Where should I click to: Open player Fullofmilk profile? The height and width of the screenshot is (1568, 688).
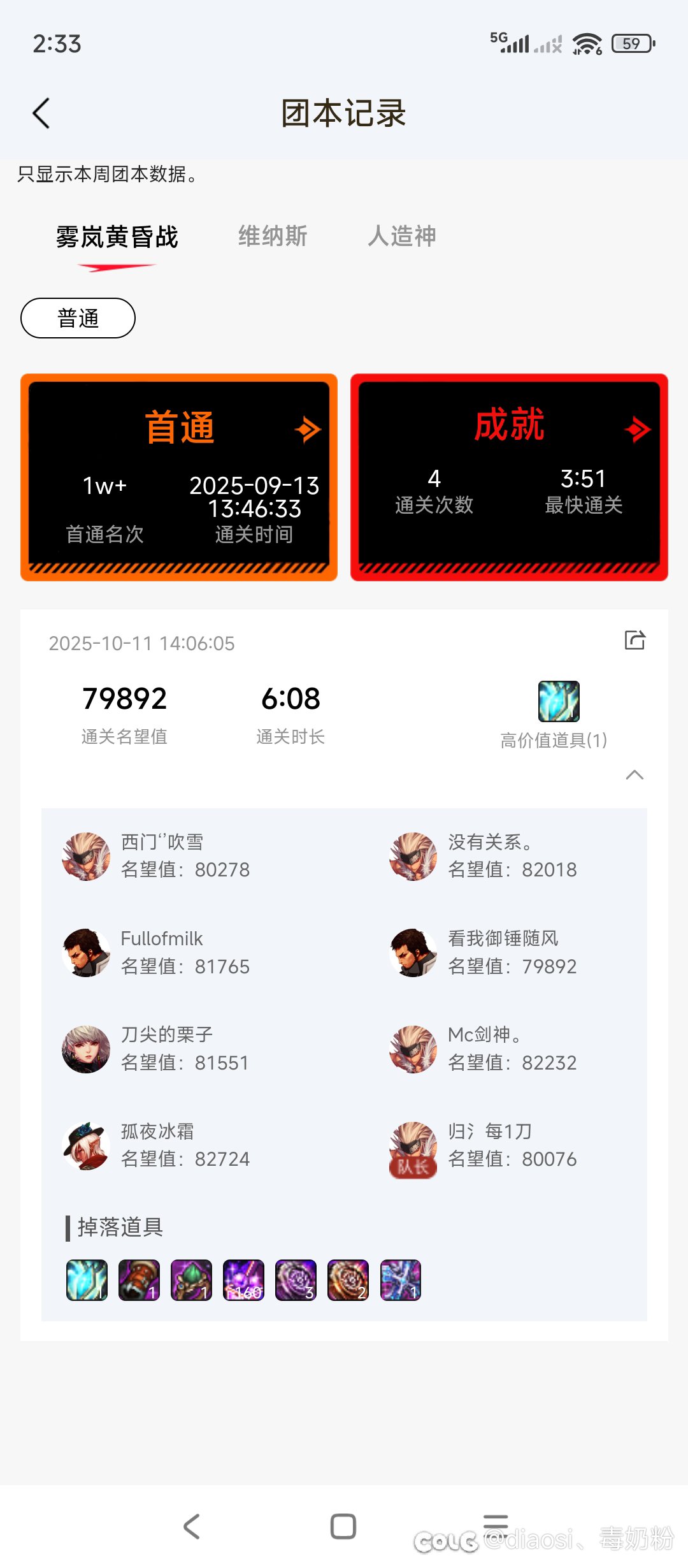click(x=86, y=952)
